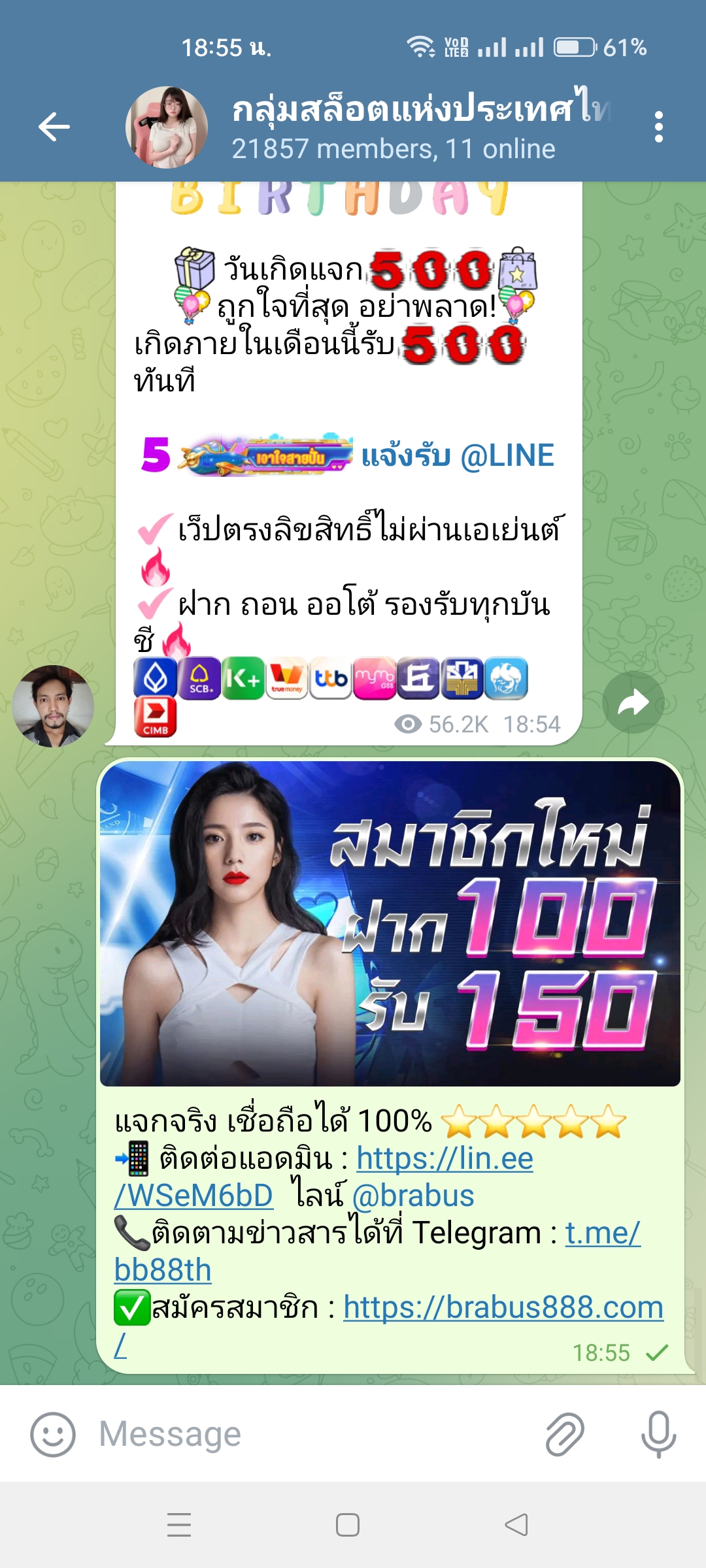706x1568 pixels.
Task: Go to the system home screen
Action: tap(348, 1525)
